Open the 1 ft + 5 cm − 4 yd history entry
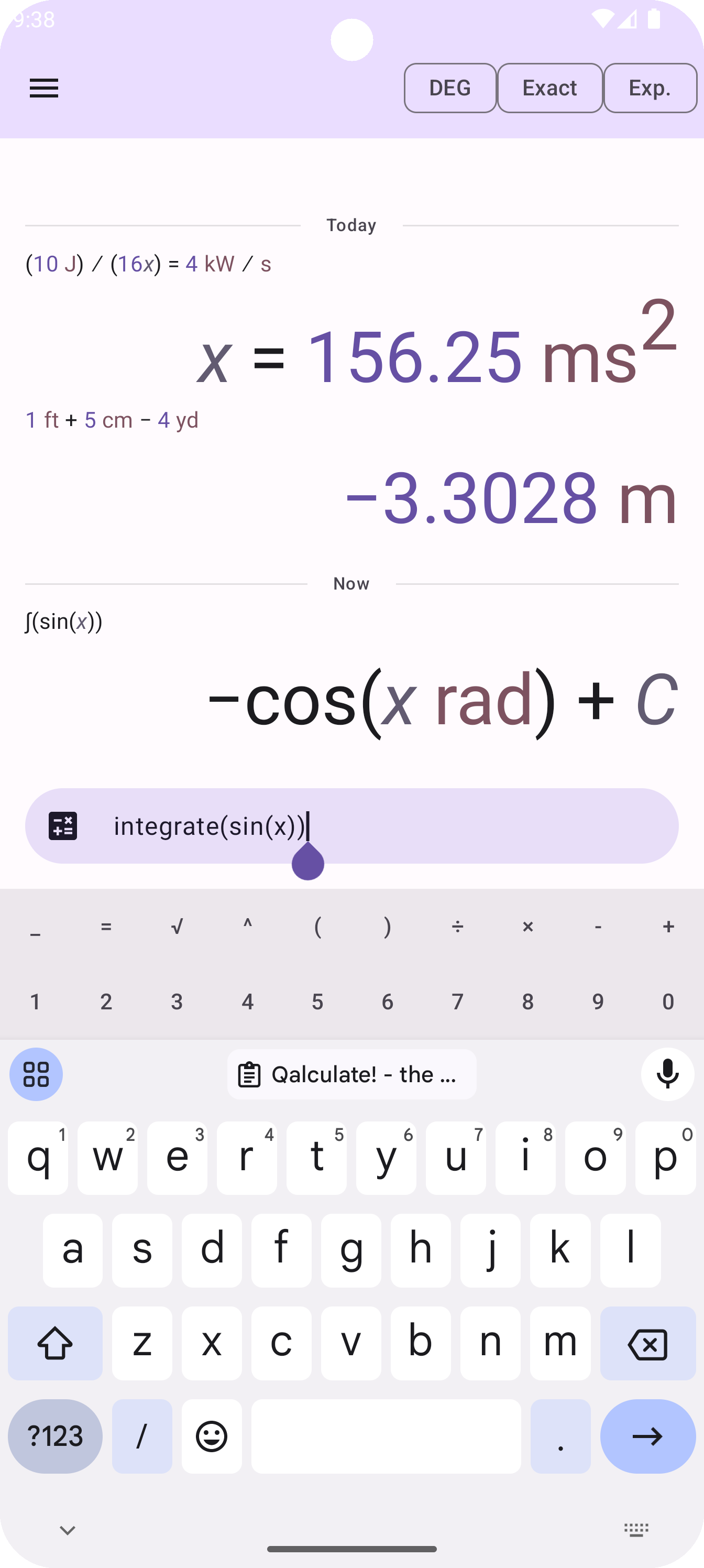 pos(112,420)
